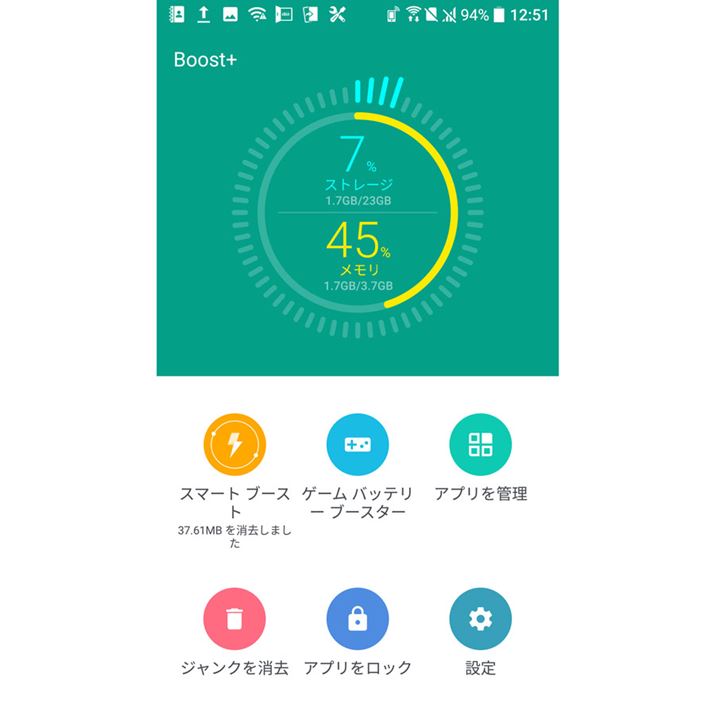Open 設定 gear settings

(480, 619)
